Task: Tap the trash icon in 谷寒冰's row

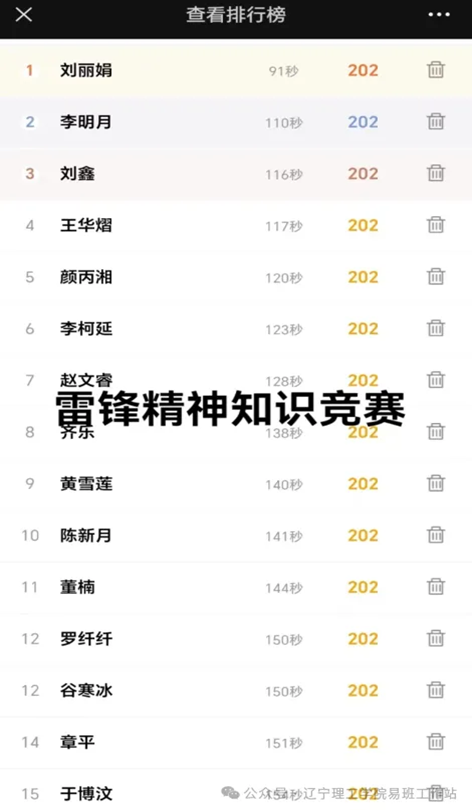Action: [x=436, y=689]
